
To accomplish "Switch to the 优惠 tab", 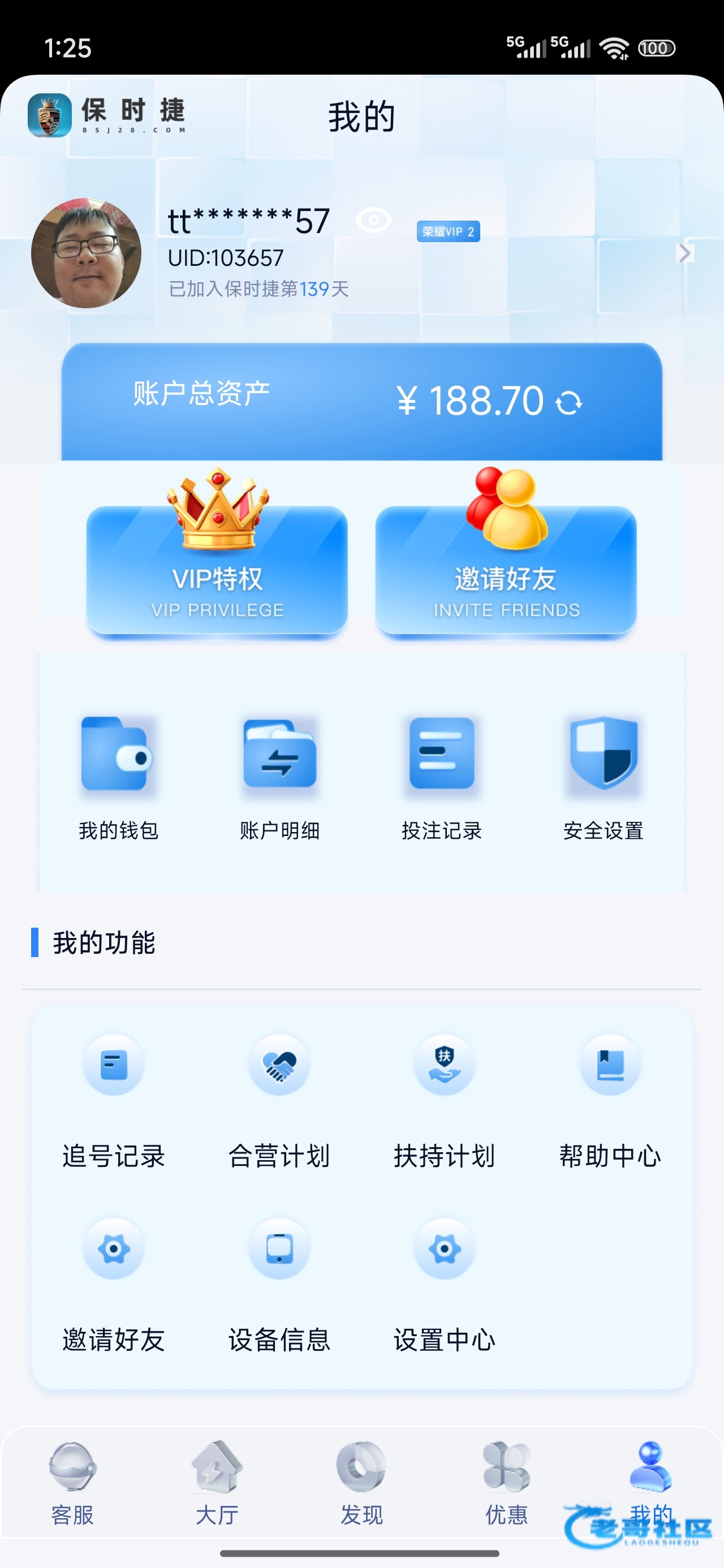I will pyautogui.click(x=506, y=1483).
